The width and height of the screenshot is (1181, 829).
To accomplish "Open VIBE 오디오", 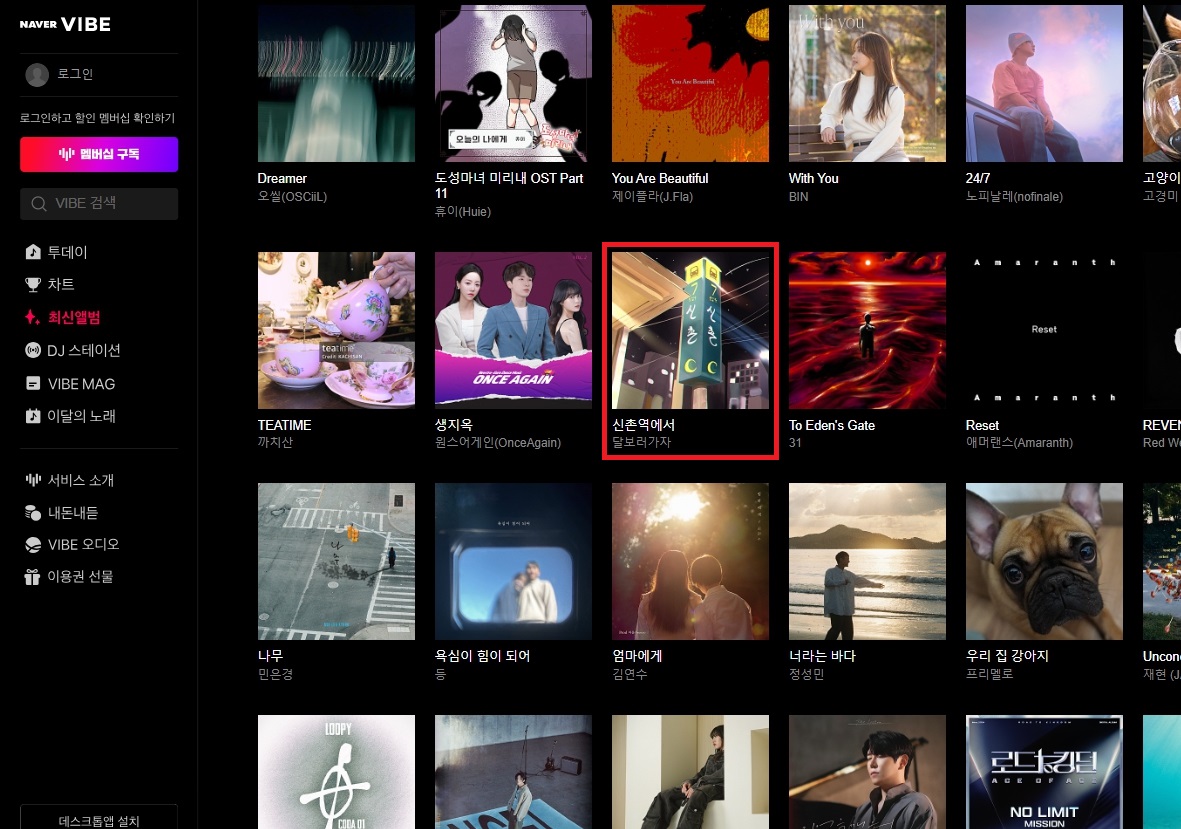I will pyautogui.click(x=83, y=545).
